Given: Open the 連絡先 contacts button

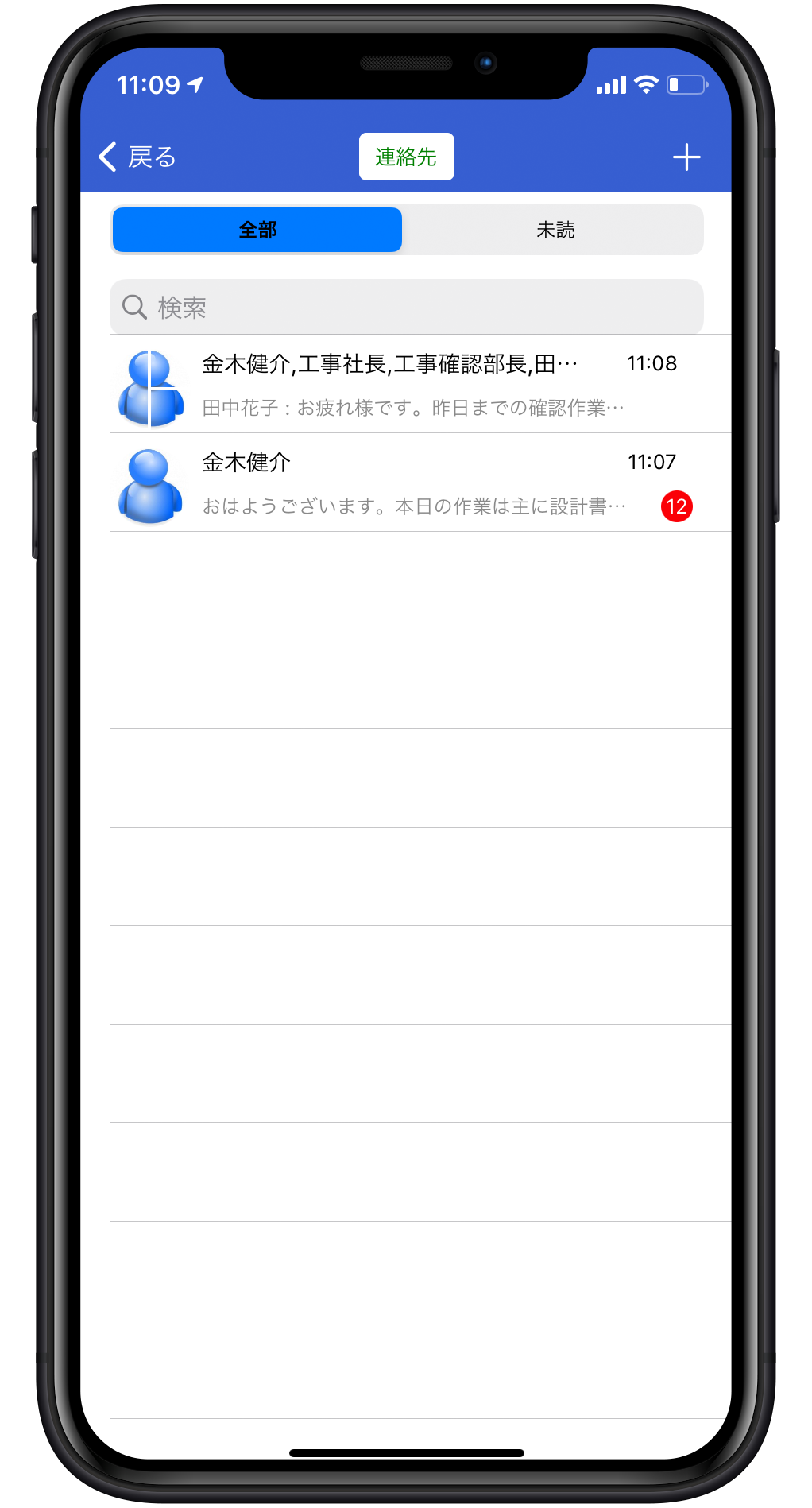Looking at the screenshot, I should (x=406, y=157).
